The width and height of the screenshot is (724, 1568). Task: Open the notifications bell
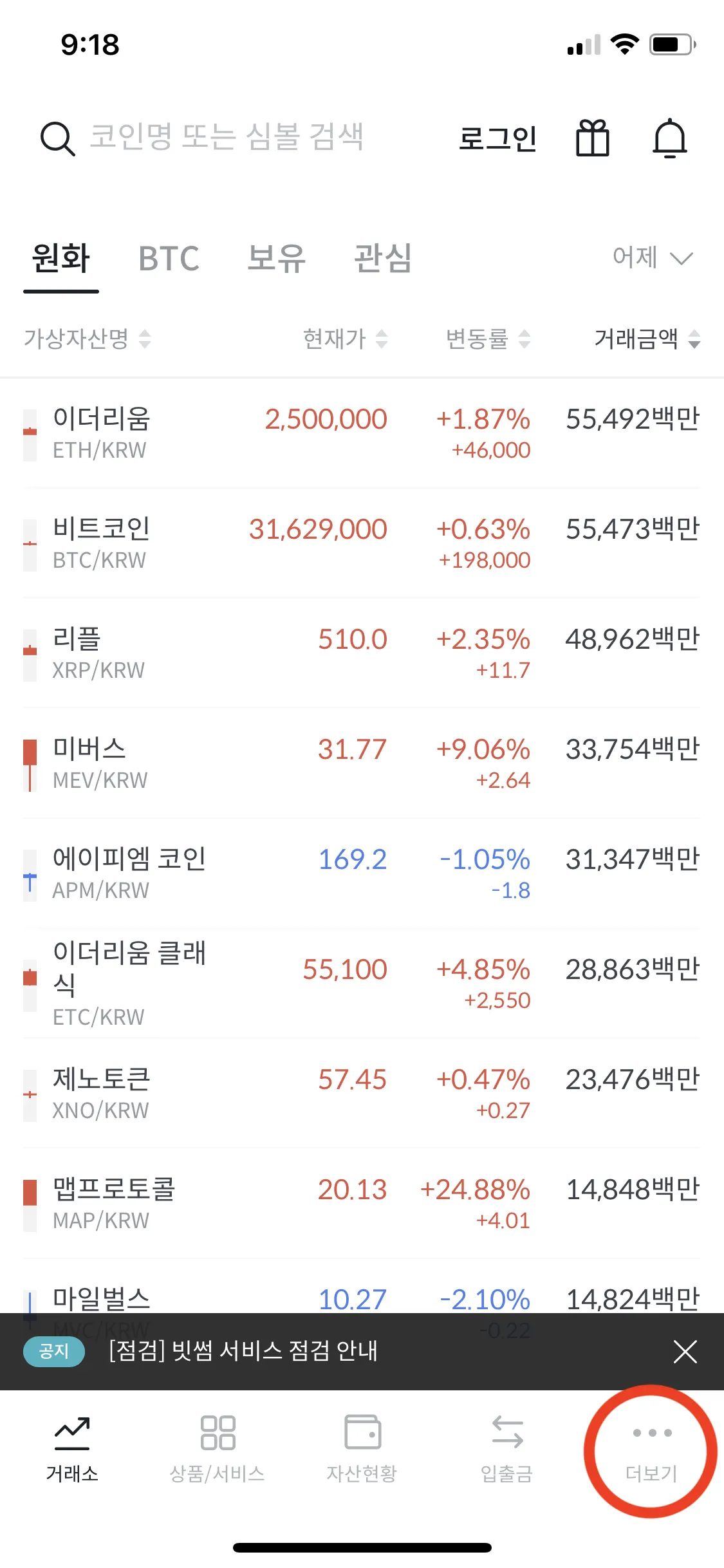[x=670, y=138]
